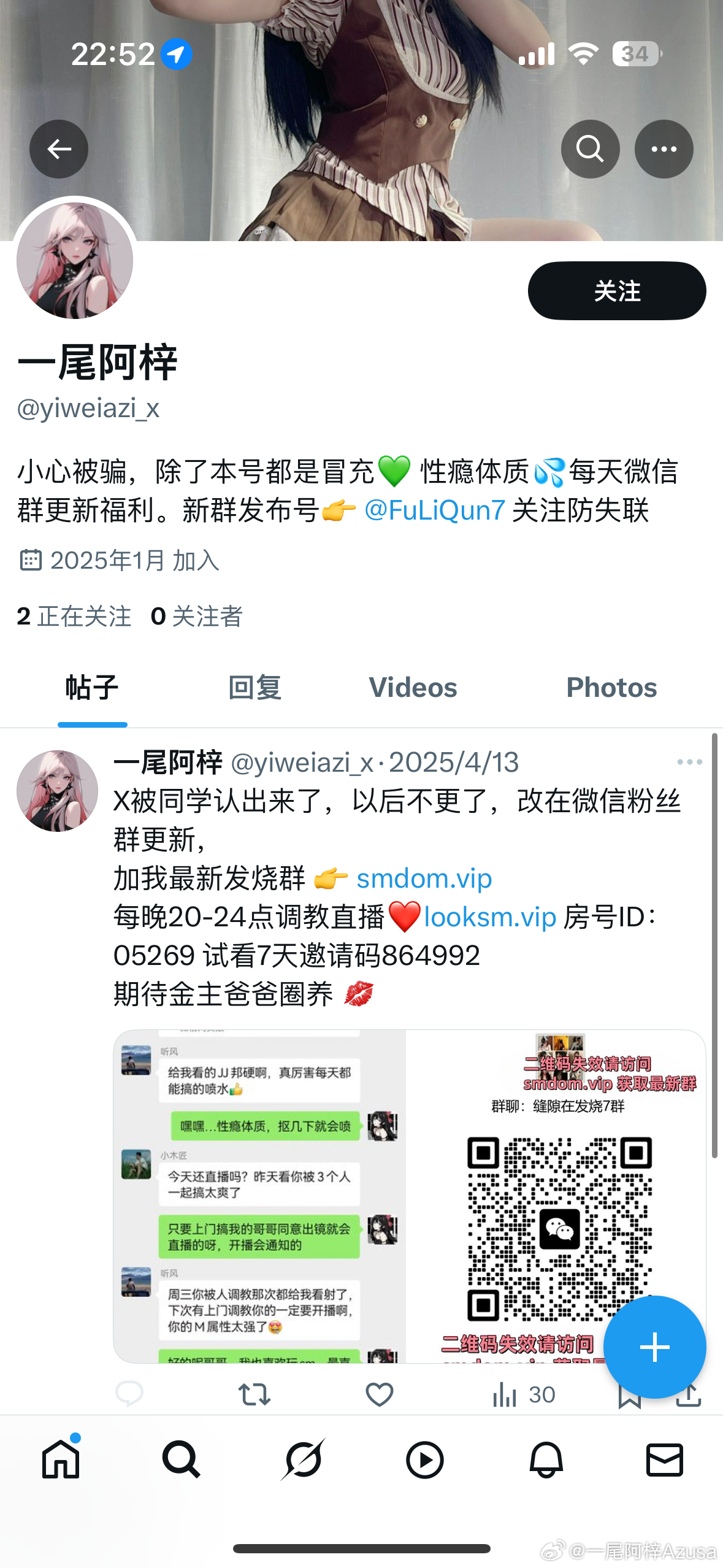This screenshot has height=1568, width=723.
Task: Go back using the arrow button
Action: pos(59,149)
